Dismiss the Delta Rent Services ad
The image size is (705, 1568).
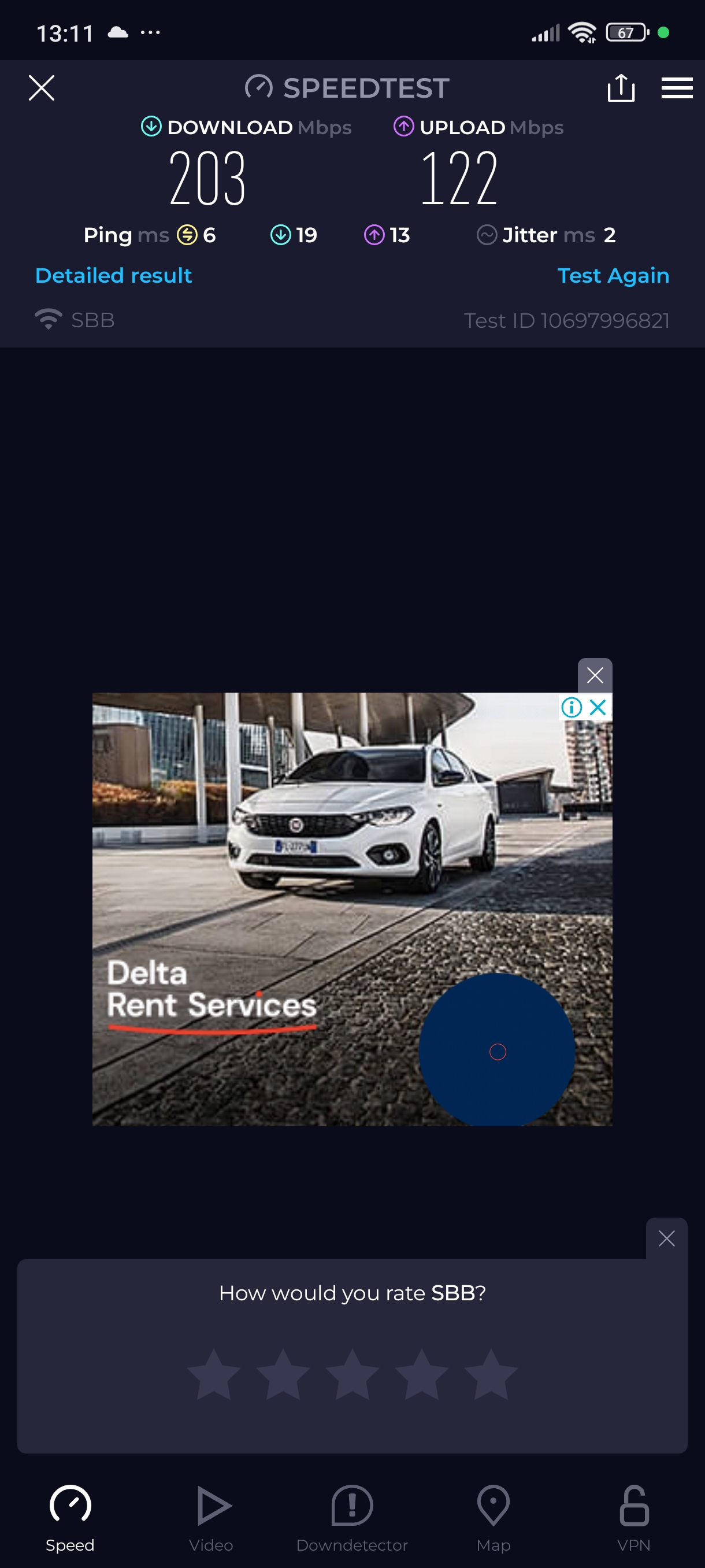pos(594,674)
